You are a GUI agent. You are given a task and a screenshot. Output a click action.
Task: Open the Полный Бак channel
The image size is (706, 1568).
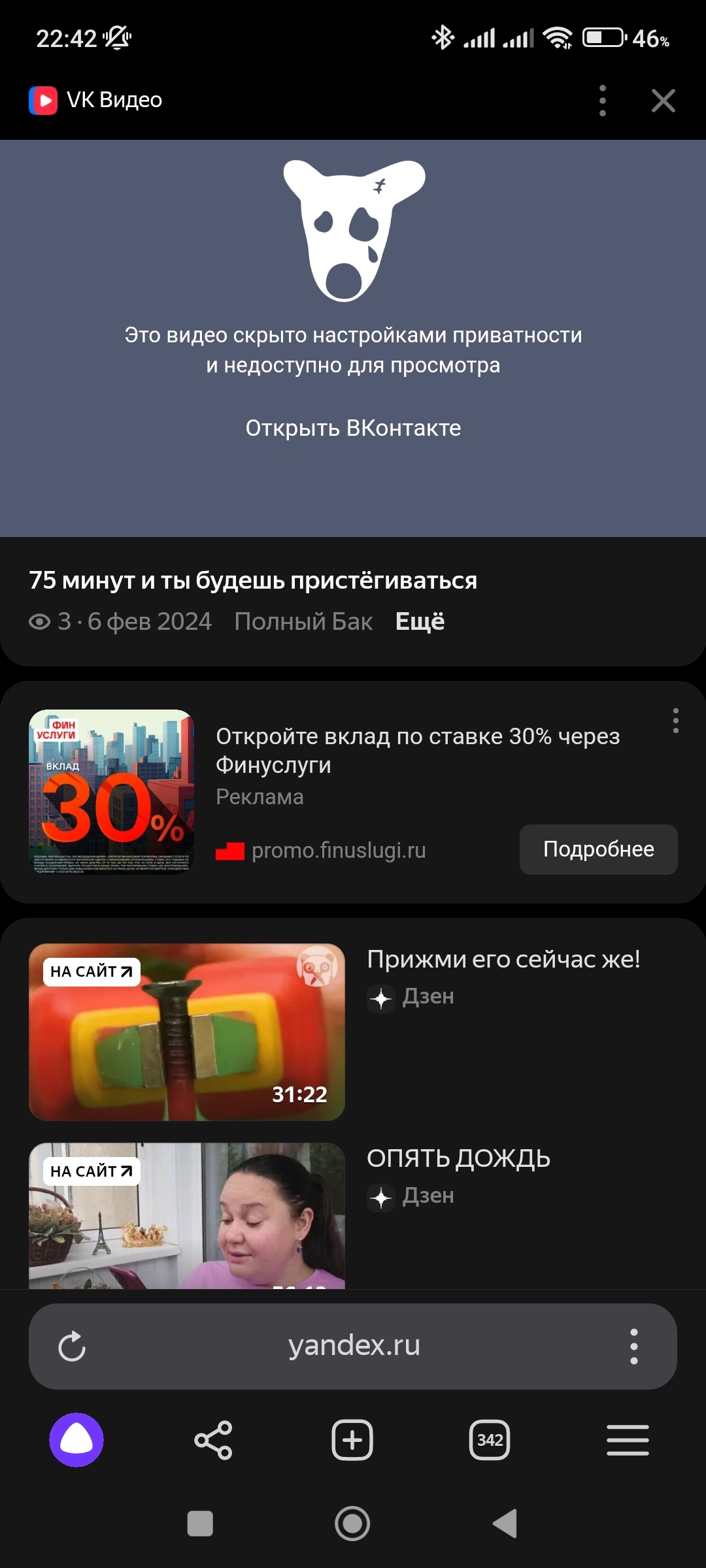coord(303,621)
